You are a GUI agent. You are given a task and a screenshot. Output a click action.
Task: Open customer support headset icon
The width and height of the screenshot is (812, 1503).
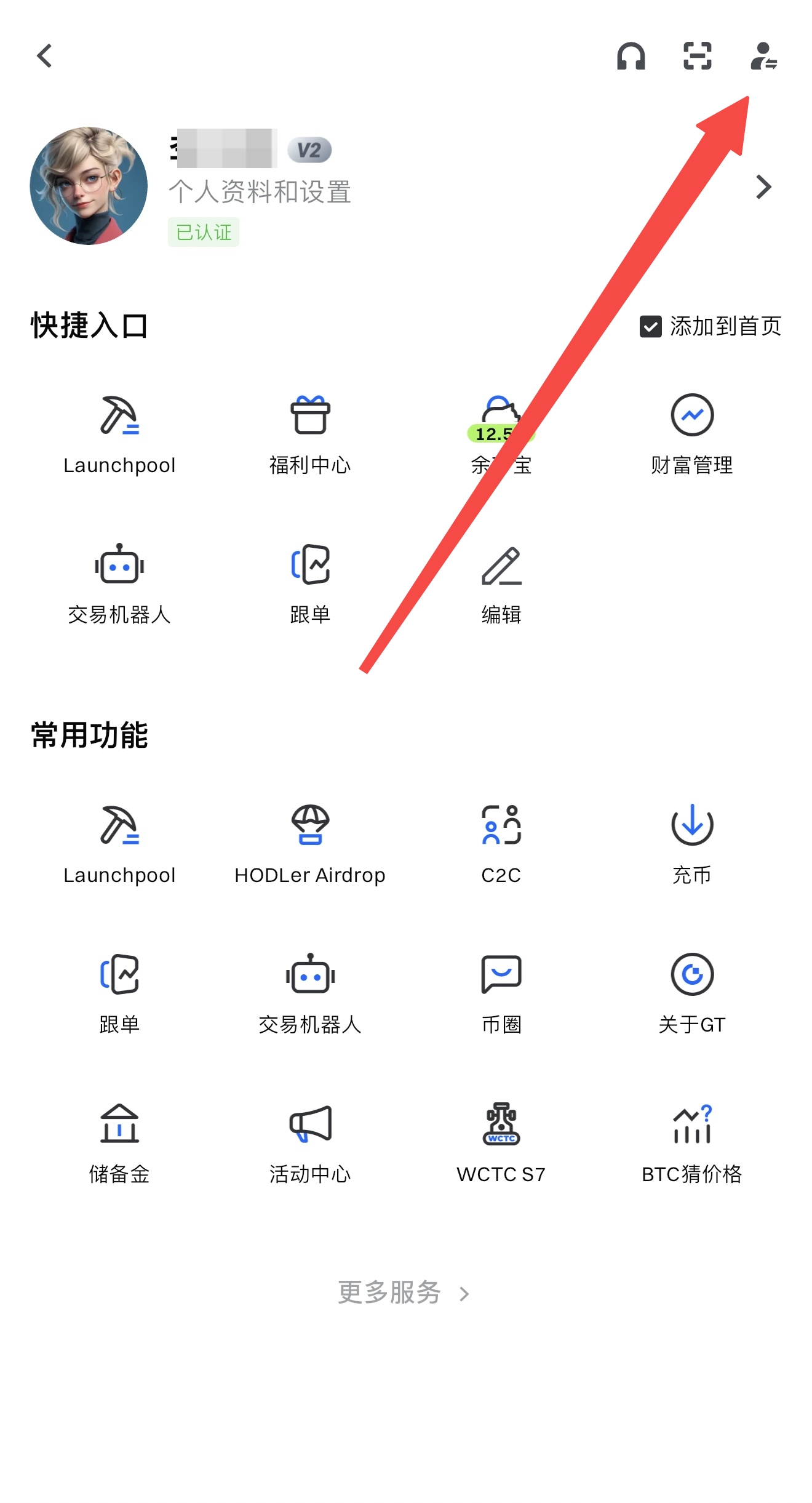[631, 56]
